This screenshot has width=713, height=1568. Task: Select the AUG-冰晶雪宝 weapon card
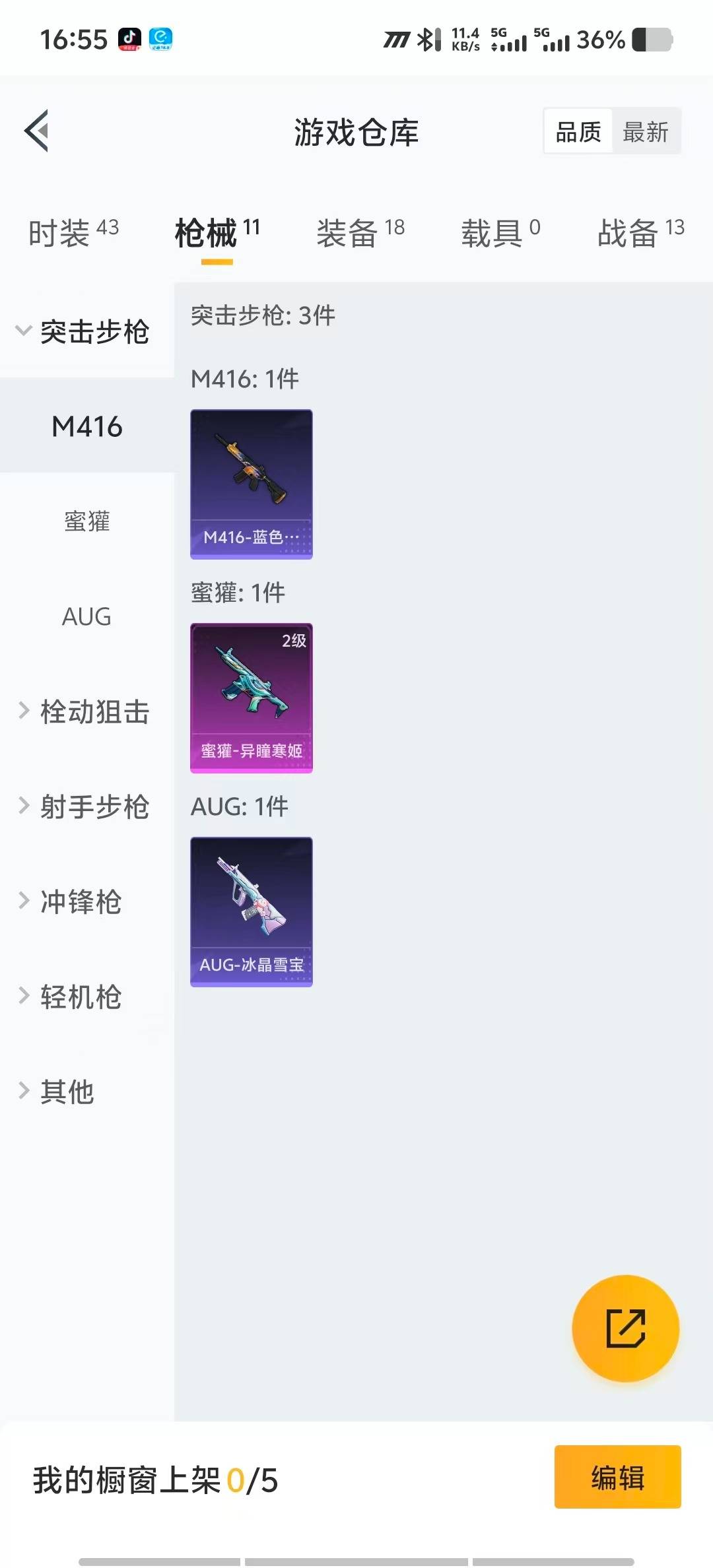coord(251,911)
